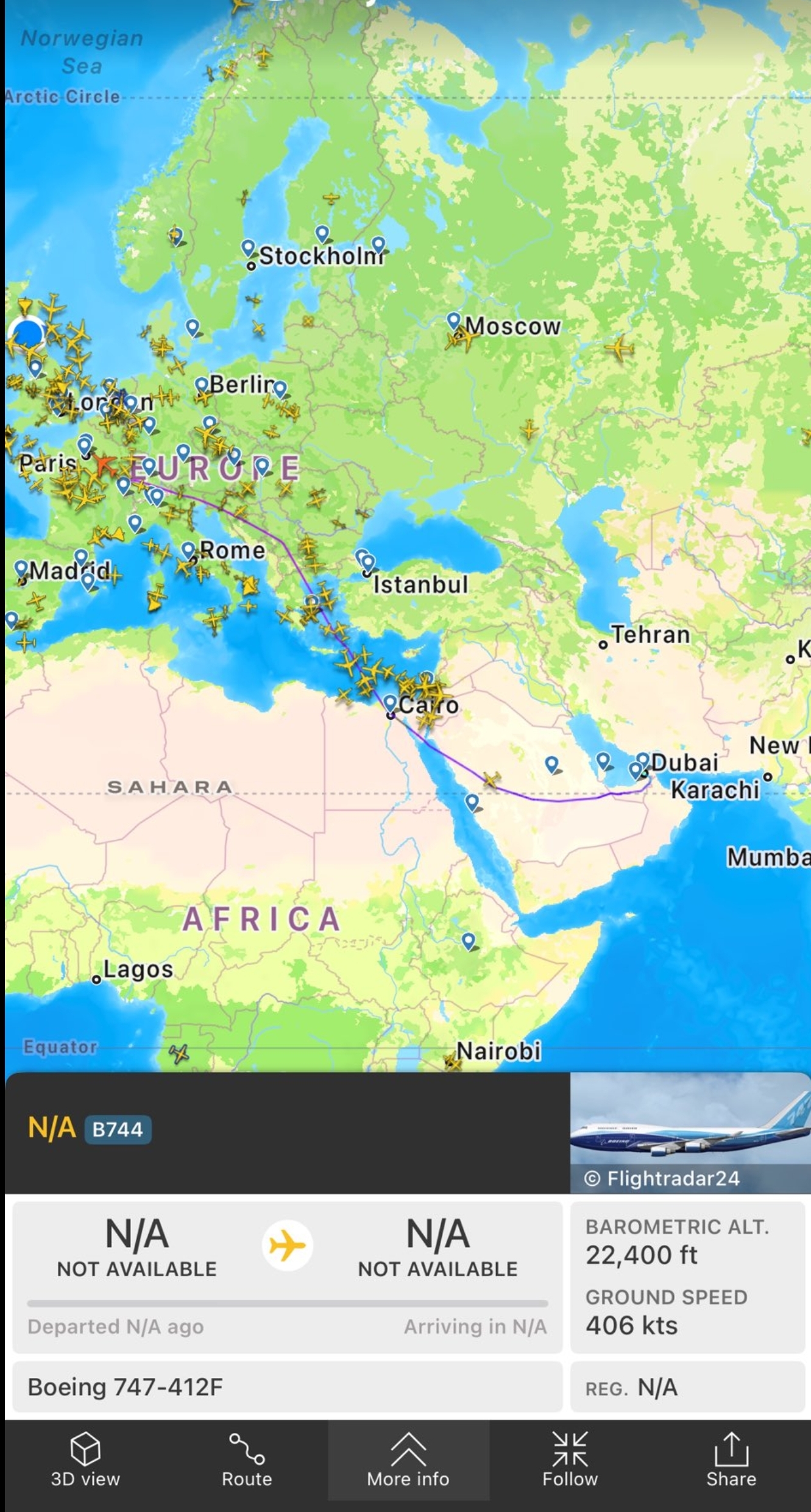Viewport: 811px width, 1512px height.
Task: Show the flight's Route
Action: click(247, 1460)
